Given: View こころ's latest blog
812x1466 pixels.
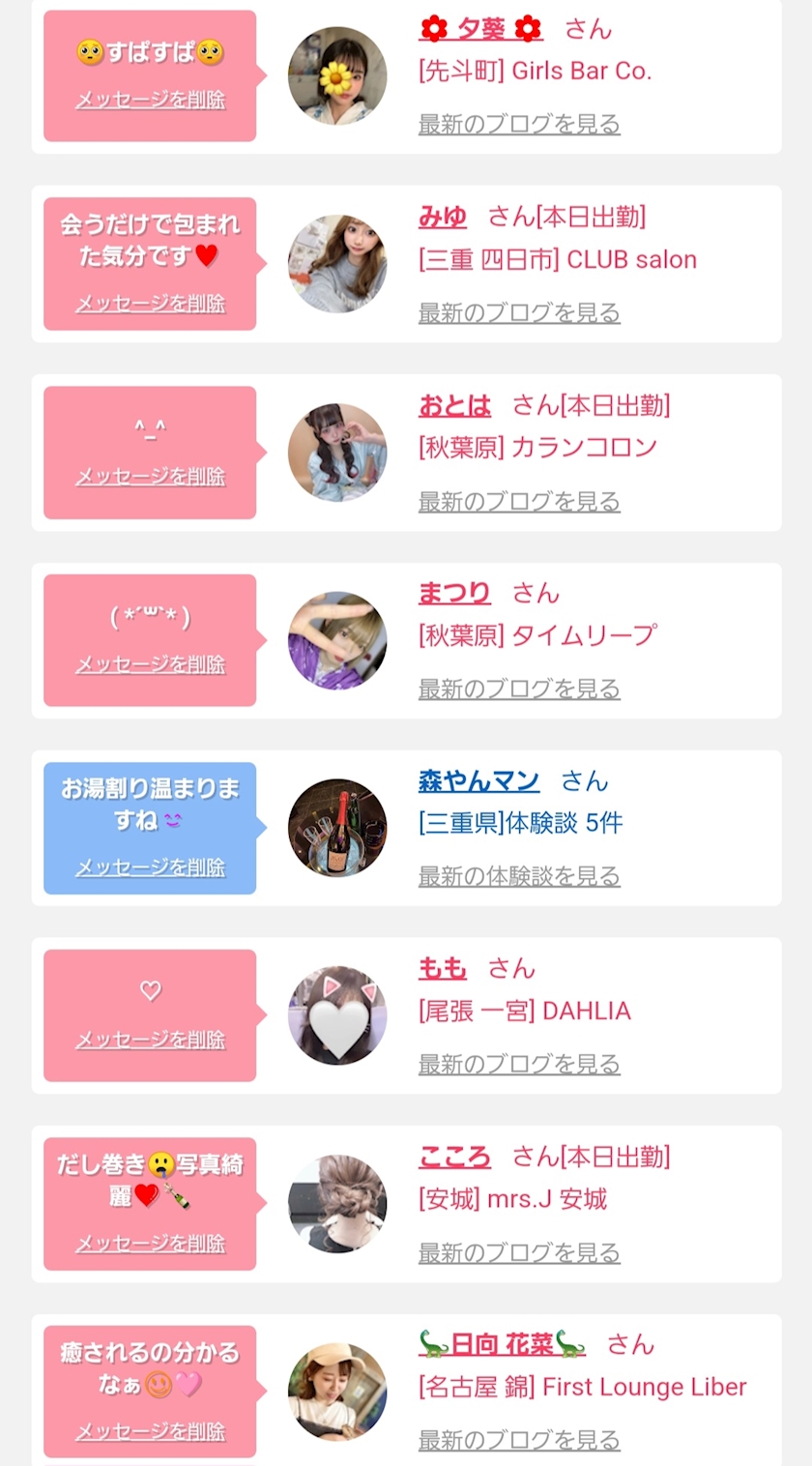Looking at the screenshot, I should (x=519, y=1252).
